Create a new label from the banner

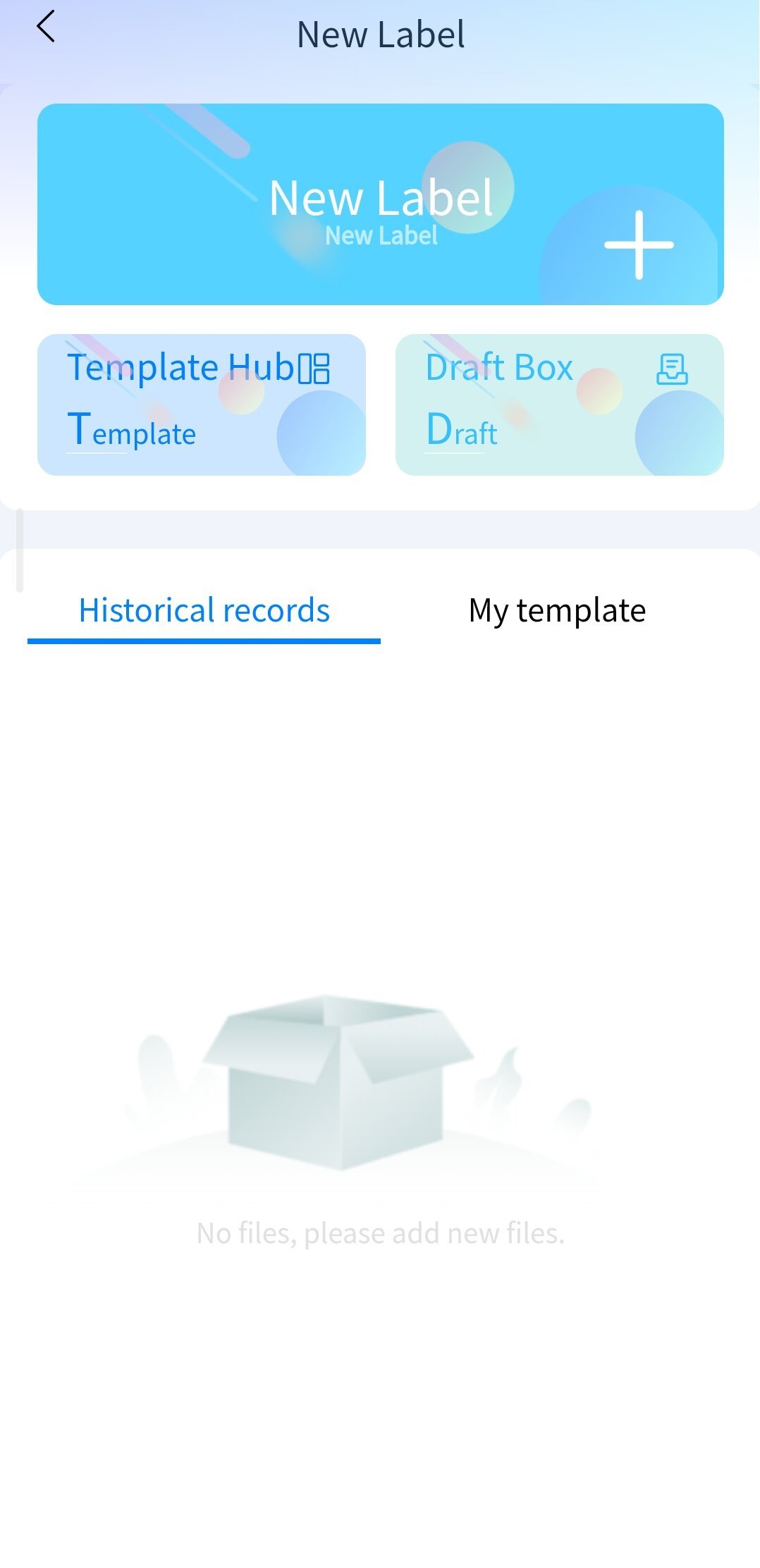point(380,204)
